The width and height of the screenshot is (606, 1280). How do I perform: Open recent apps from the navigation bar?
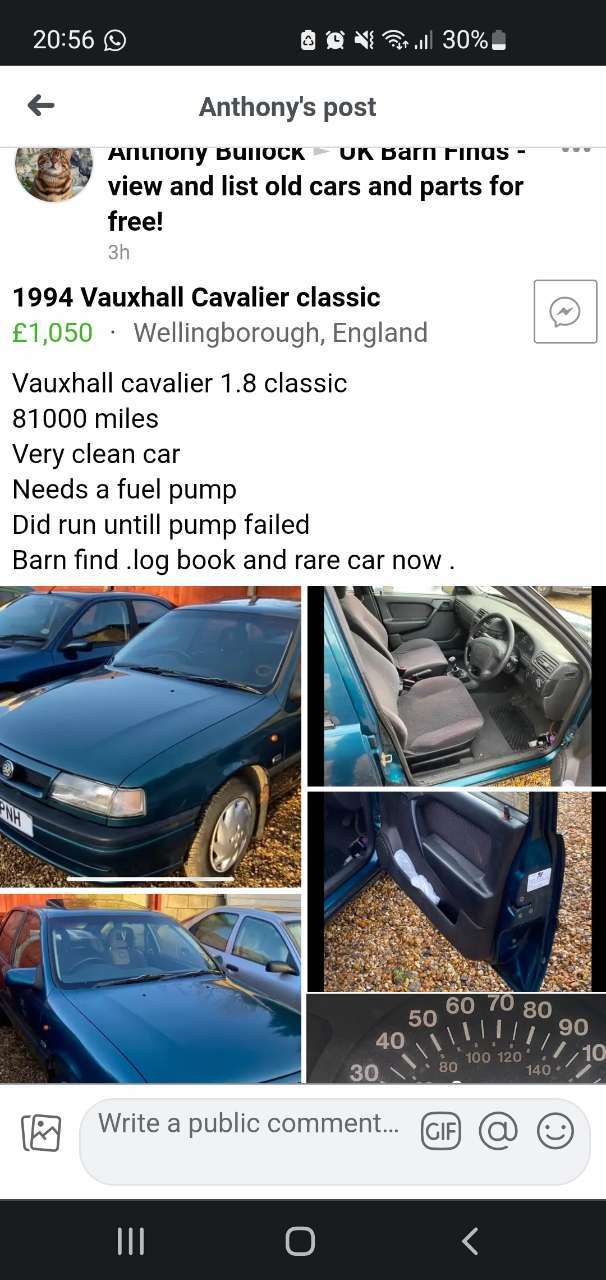click(131, 1241)
